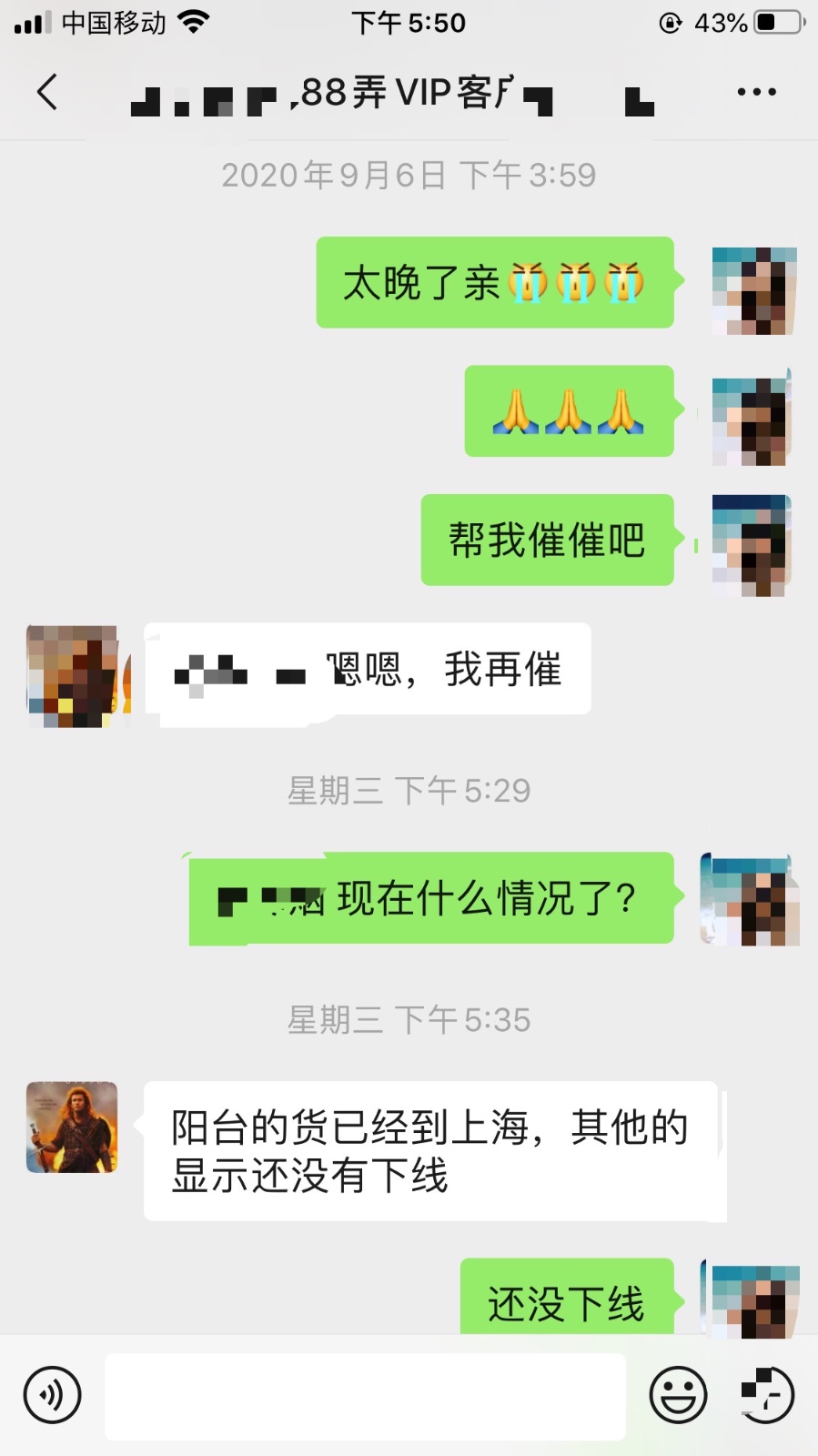Open my avatar beside 帮我催催吧 message
Viewport: 818px width, 1456px height.
[752, 545]
